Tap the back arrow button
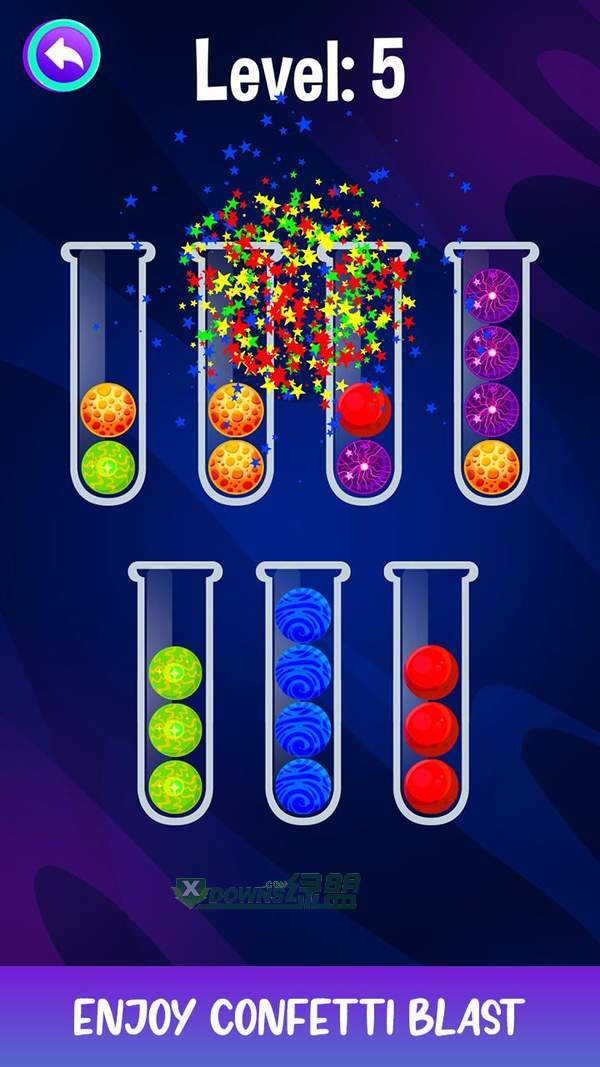Screen dimensions: 600x1067 coord(61,56)
